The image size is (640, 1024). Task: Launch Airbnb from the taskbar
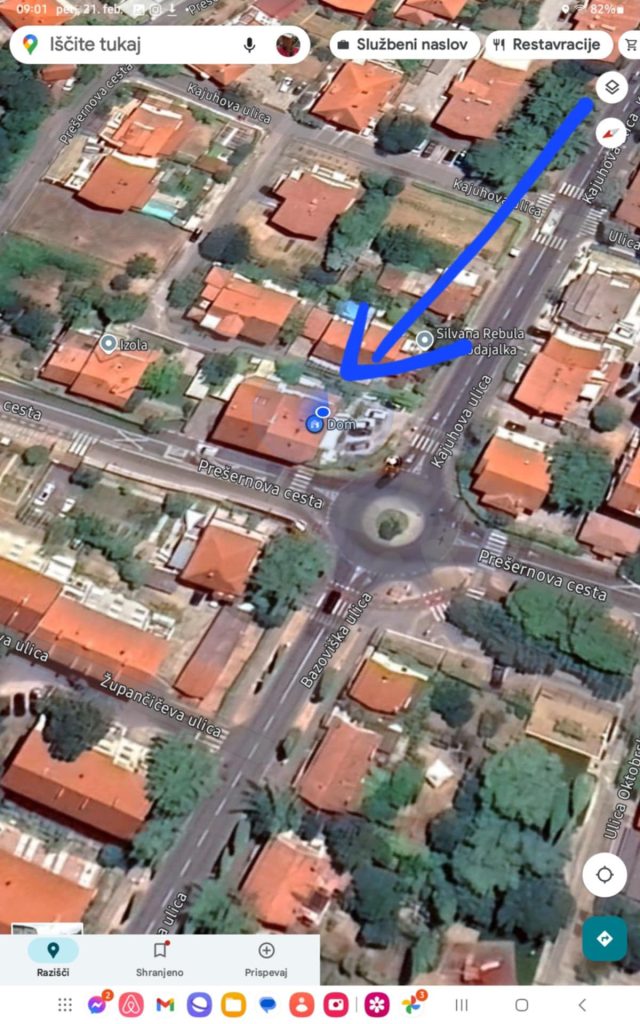[131, 1004]
